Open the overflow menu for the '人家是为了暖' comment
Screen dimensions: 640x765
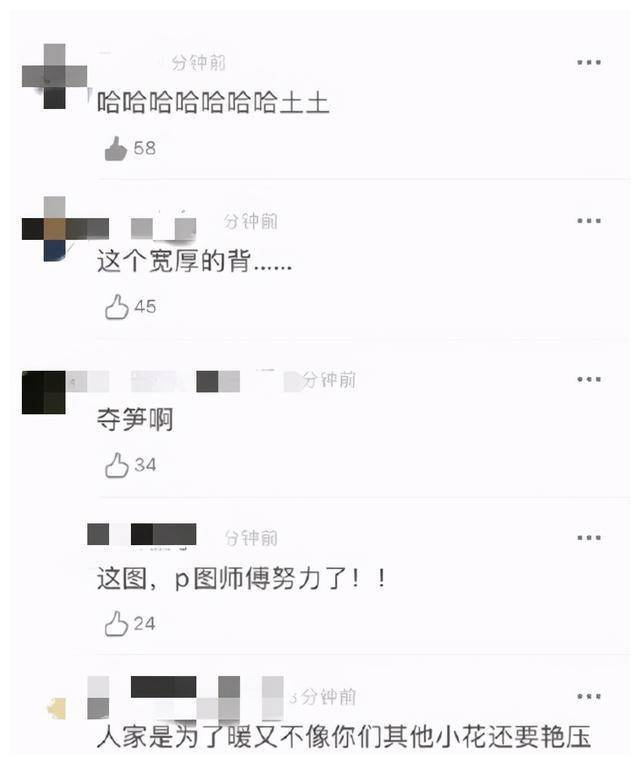[x=588, y=696]
